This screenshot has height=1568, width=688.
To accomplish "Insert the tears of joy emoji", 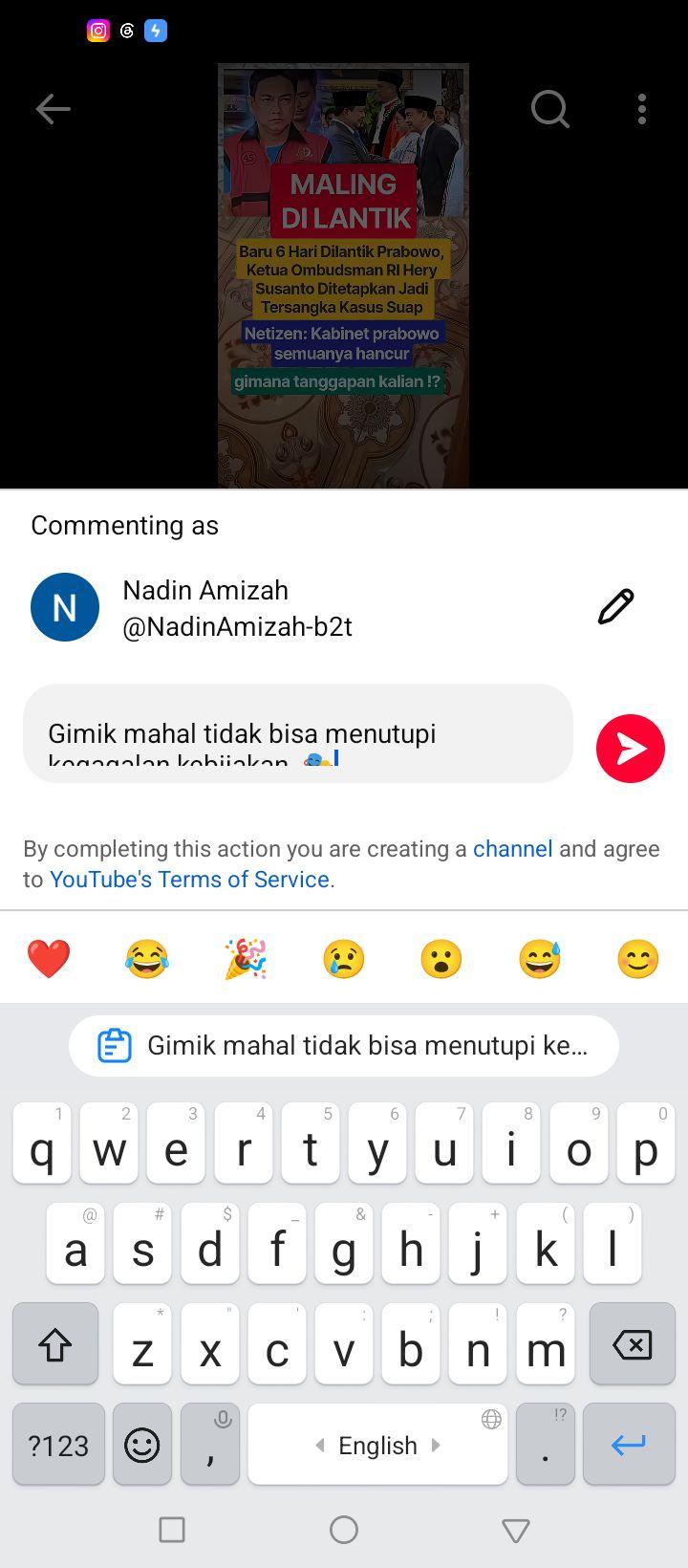I will click(147, 958).
